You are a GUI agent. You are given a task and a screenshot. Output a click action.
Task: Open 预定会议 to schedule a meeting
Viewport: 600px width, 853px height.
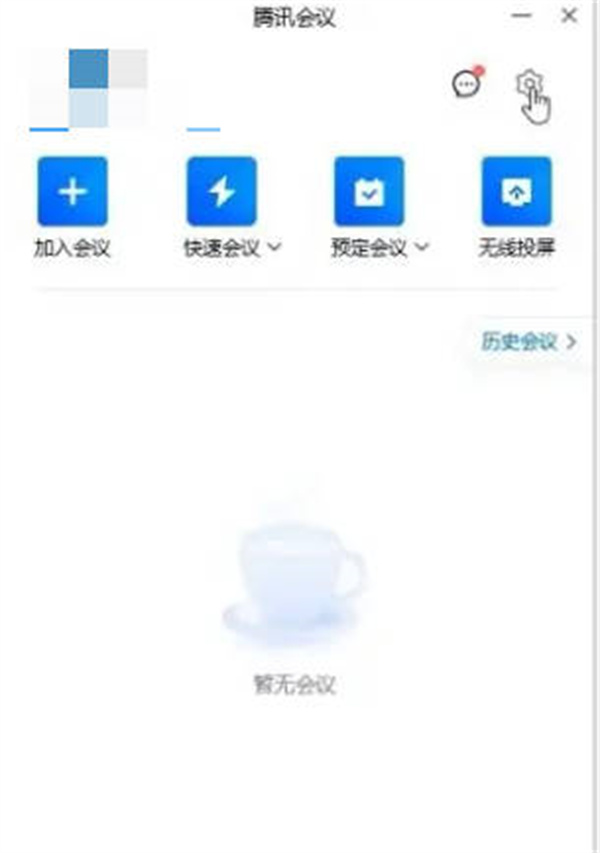coord(369,191)
